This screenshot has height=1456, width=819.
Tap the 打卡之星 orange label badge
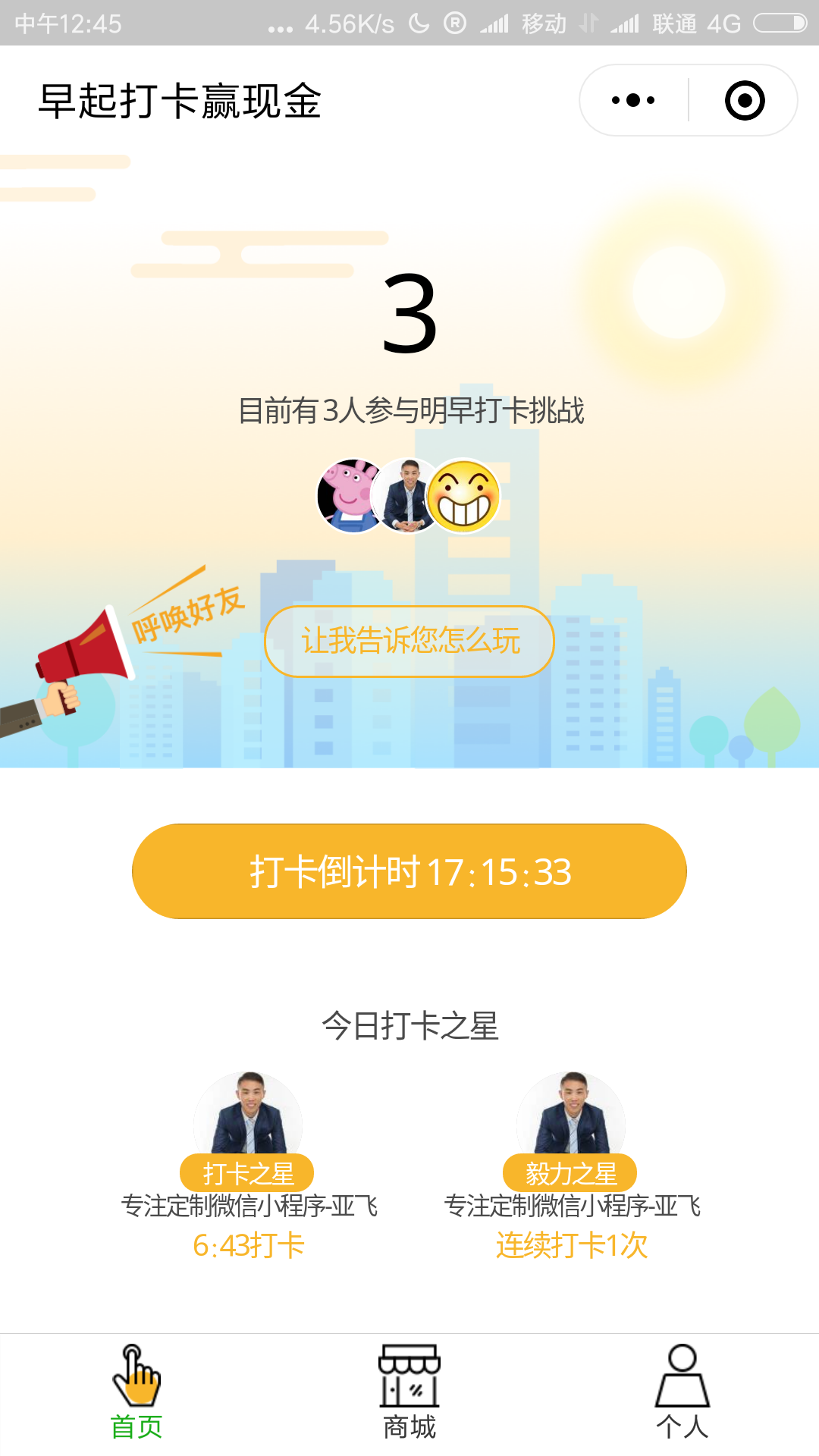(248, 1172)
